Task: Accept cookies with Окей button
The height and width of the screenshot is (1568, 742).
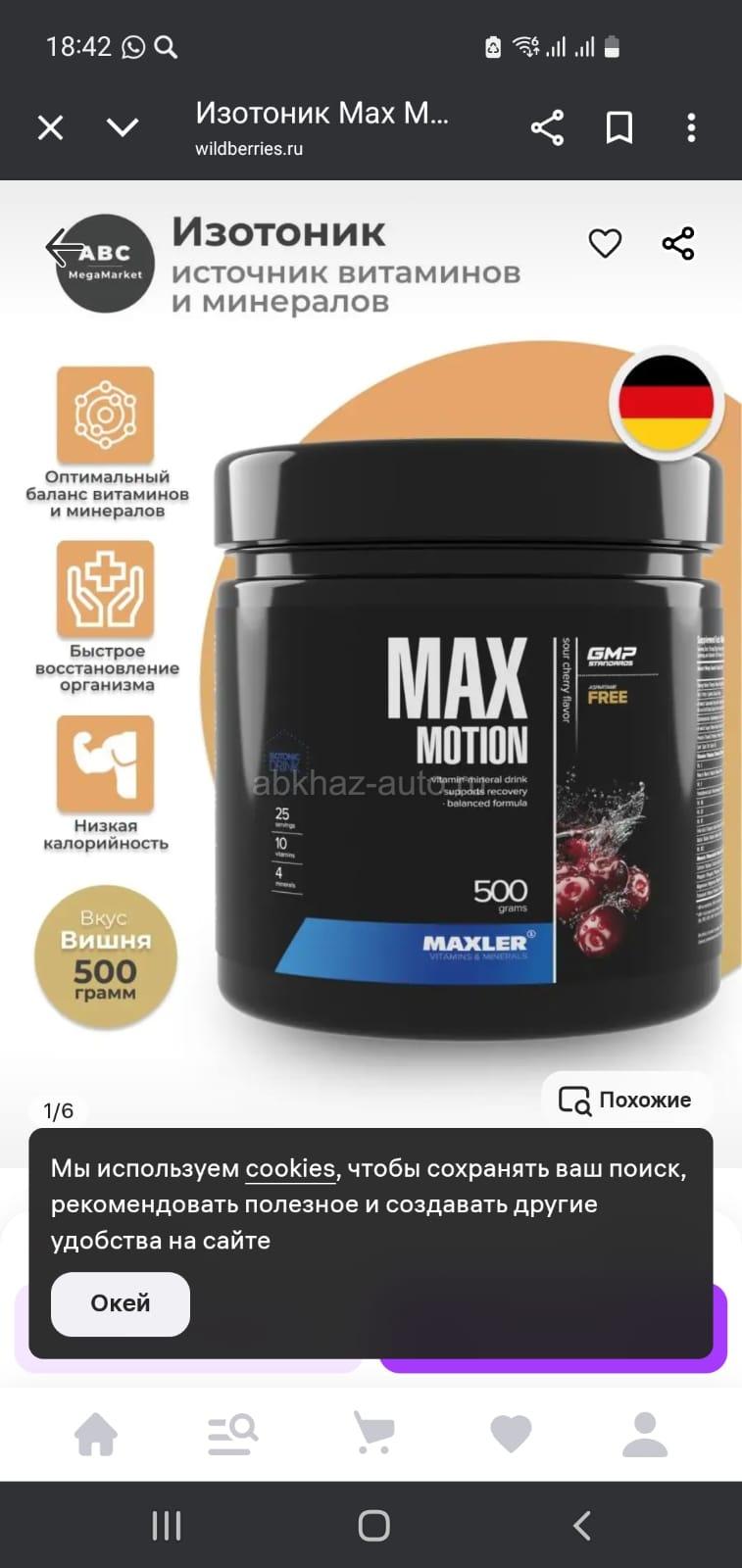Action: (x=120, y=1303)
